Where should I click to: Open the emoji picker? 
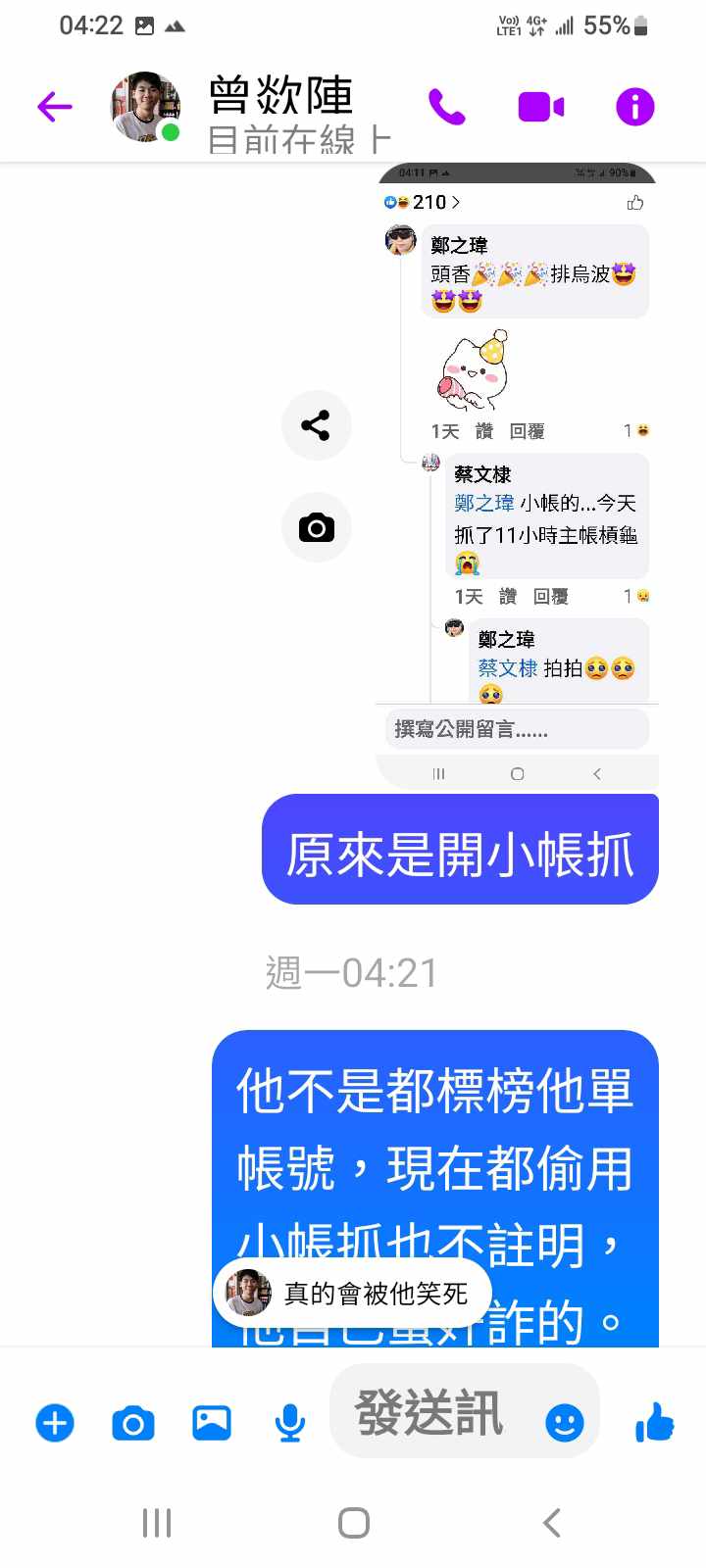[x=565, y=1423]
